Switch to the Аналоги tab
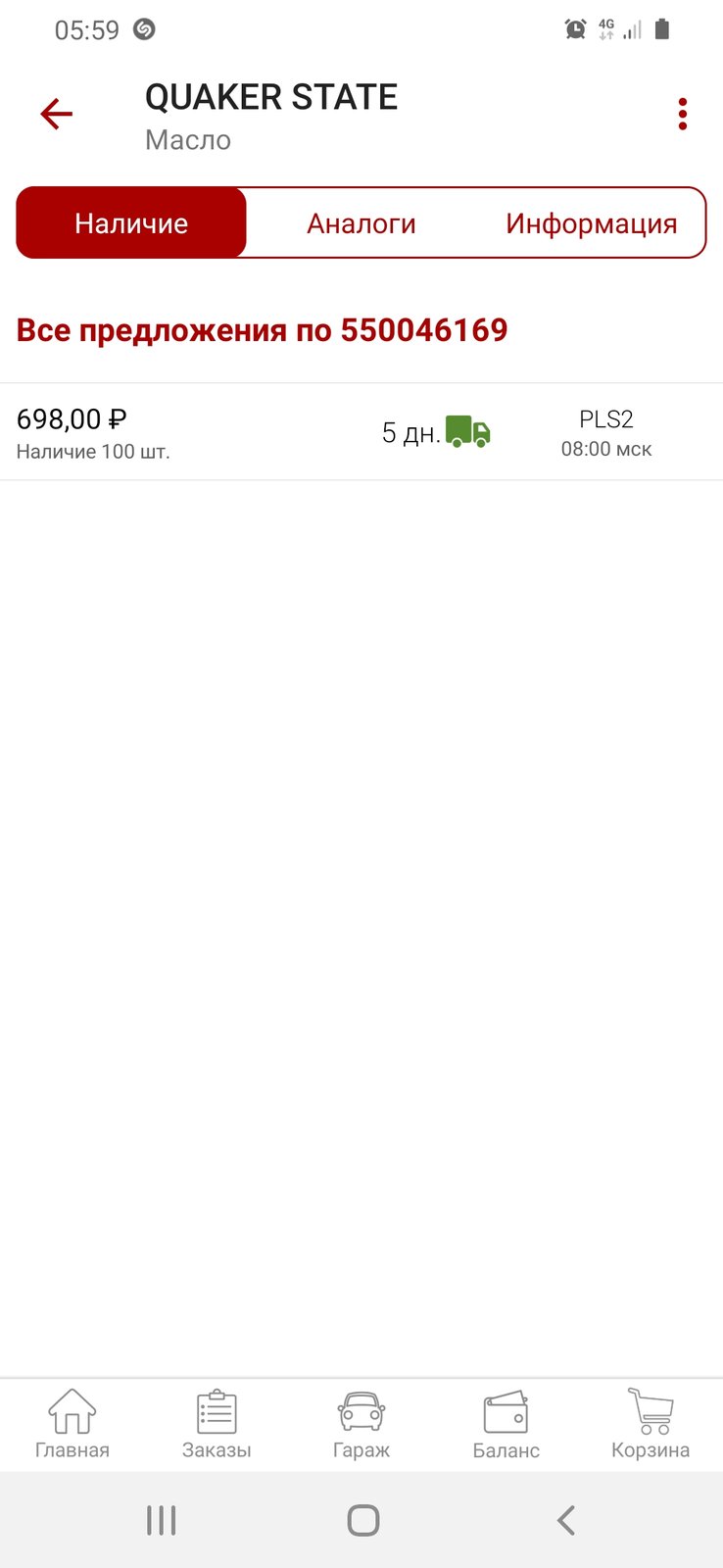This screenshot has width=723, height=1568. pos(361,223)
